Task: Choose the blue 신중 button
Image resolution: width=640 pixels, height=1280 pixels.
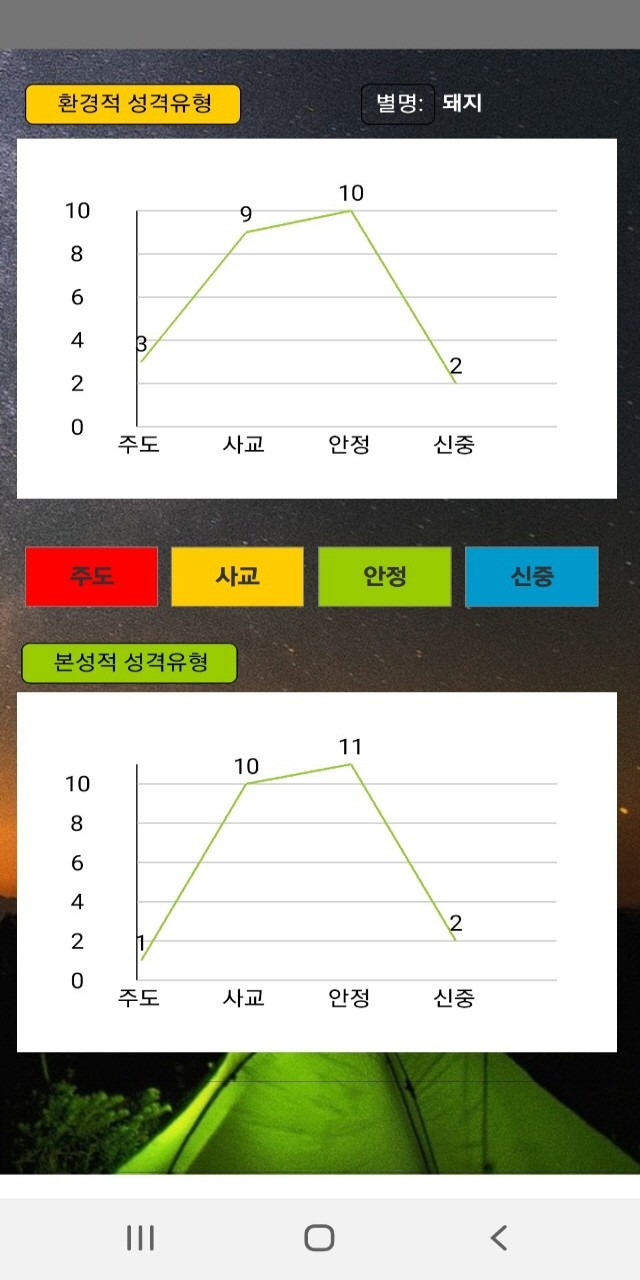Action: click(531, 576)
